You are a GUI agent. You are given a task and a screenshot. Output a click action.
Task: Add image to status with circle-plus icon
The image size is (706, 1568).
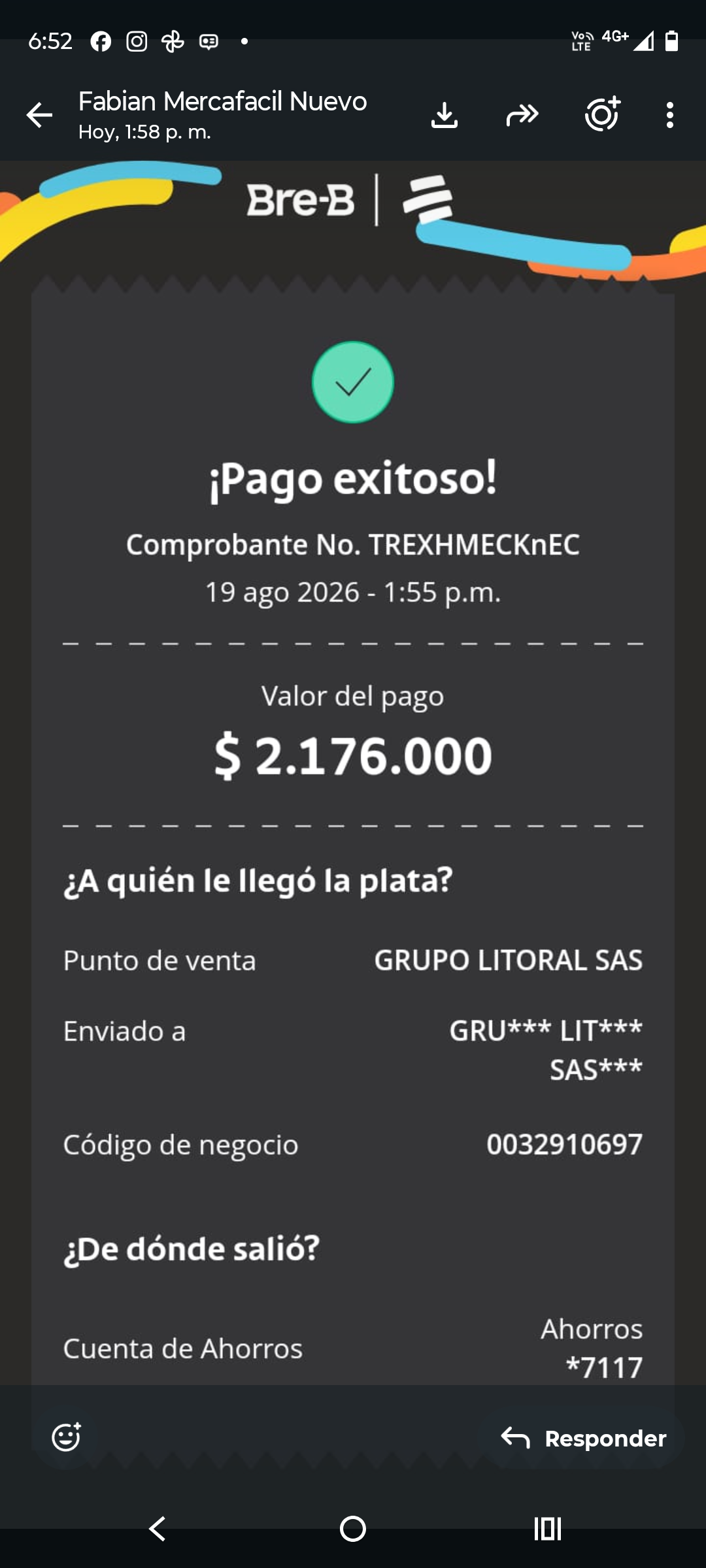click(x=602, y=114)
